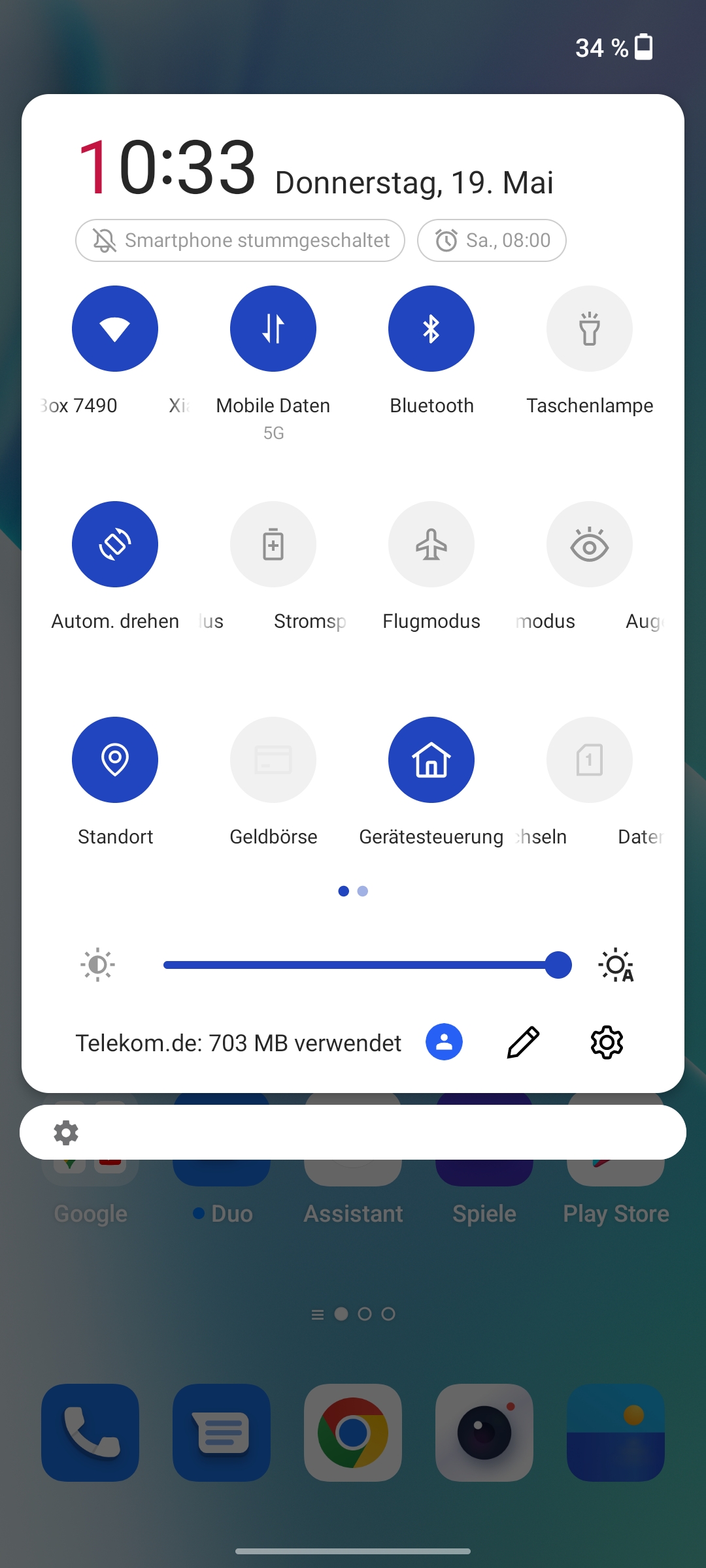This screenshot has width=706, height=1568.
Task: Turn on Flugmodus
Action: [x=431, y=544]
